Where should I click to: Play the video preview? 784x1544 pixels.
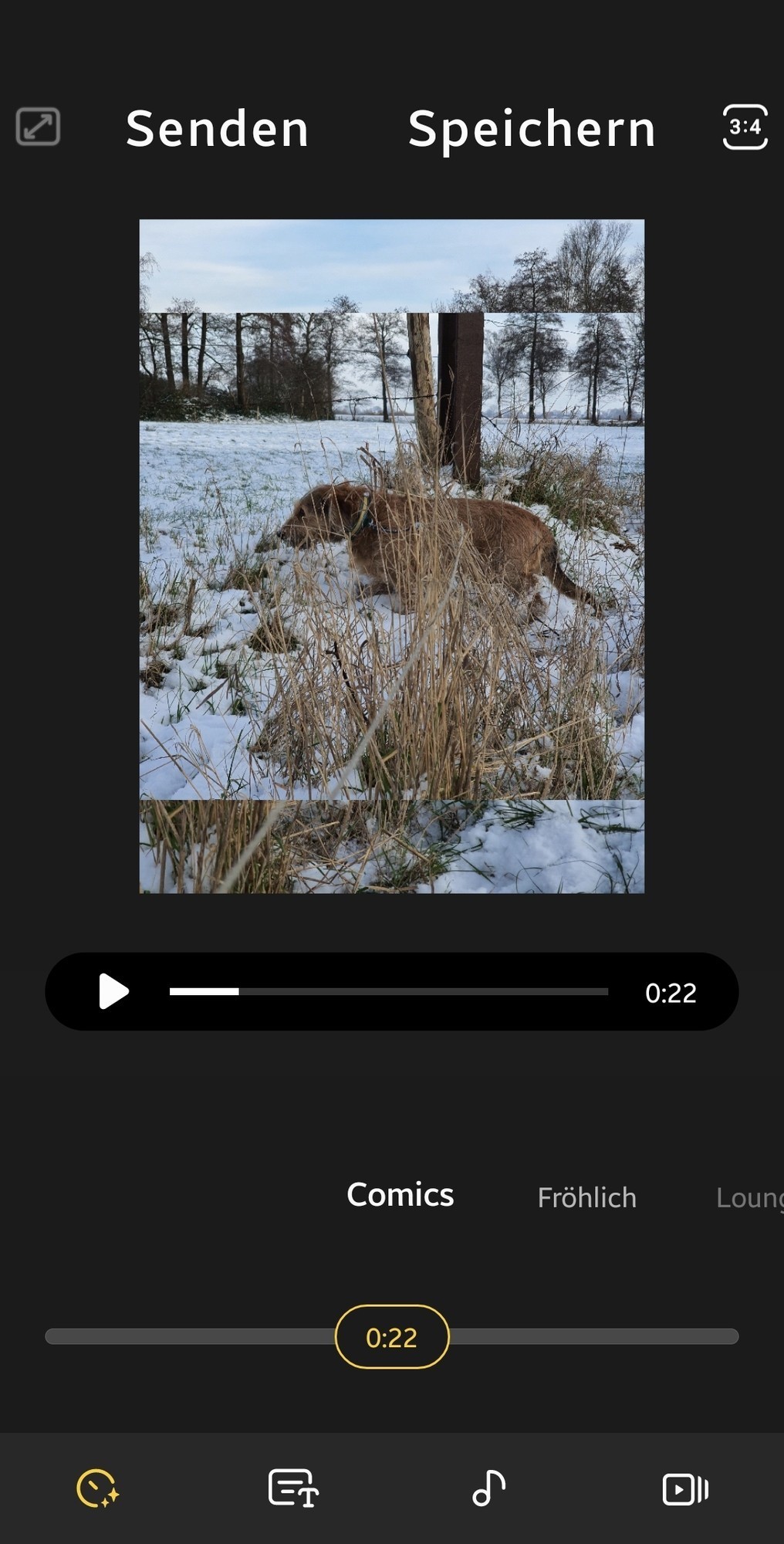(113, 991)
